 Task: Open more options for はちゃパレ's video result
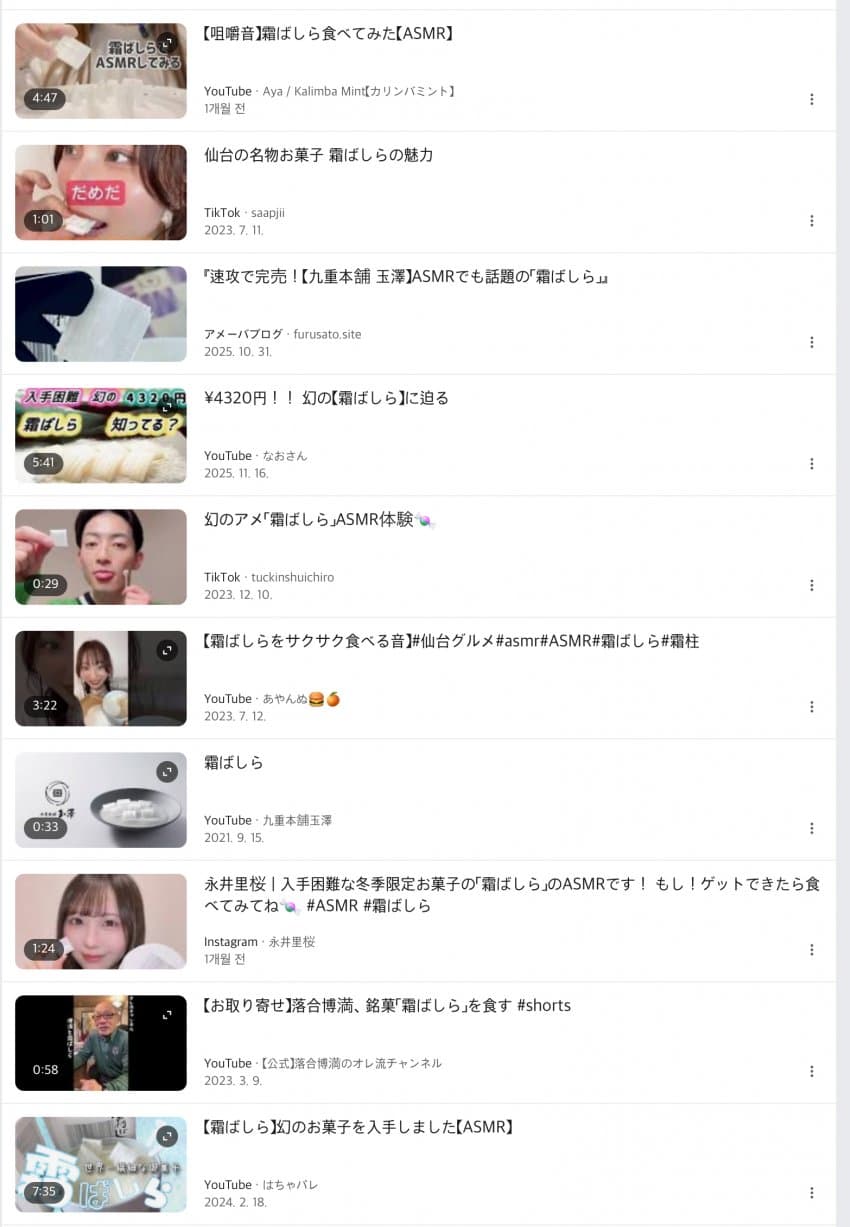811,1193
